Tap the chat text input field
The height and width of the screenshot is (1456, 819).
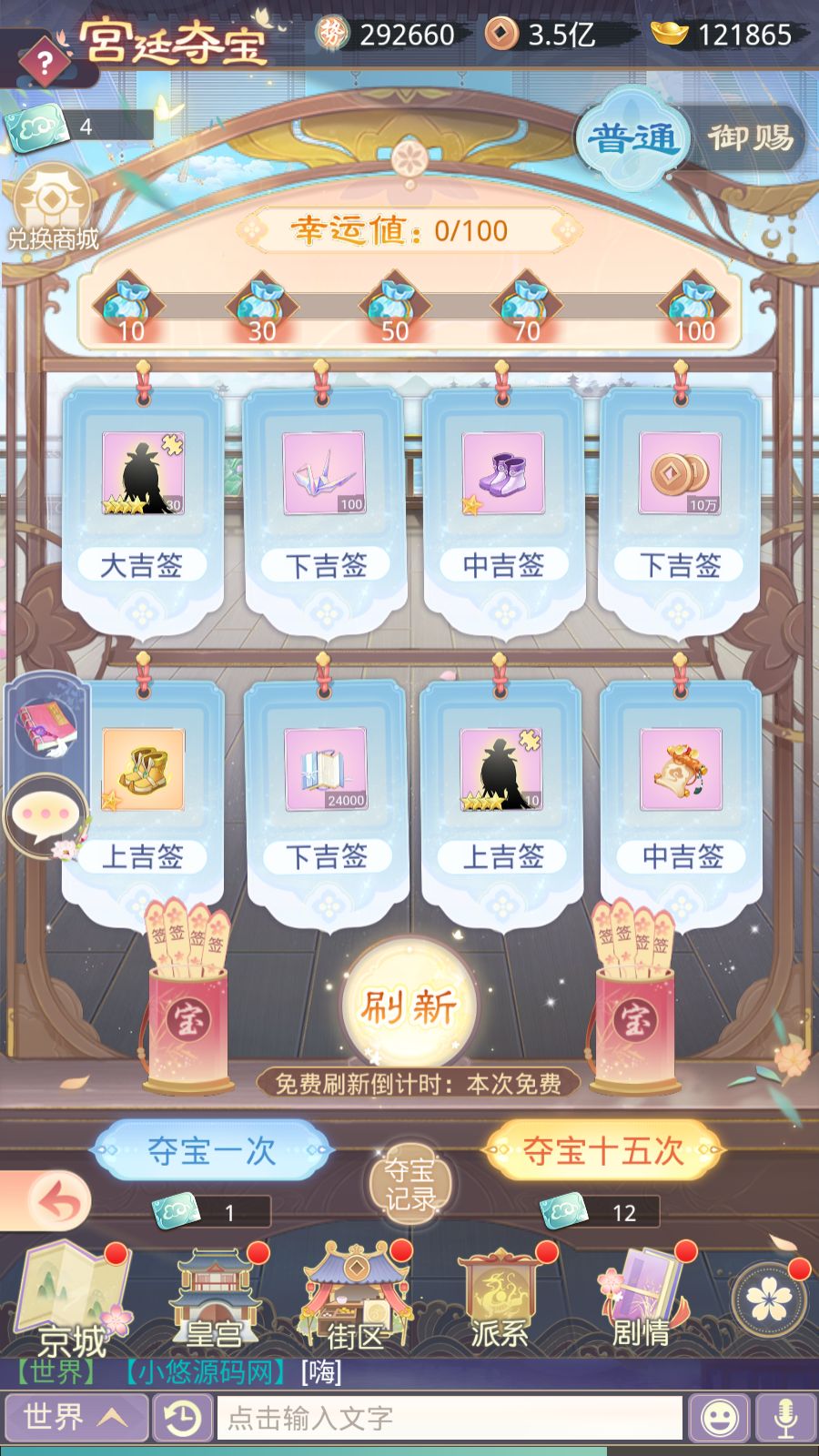450,1417
